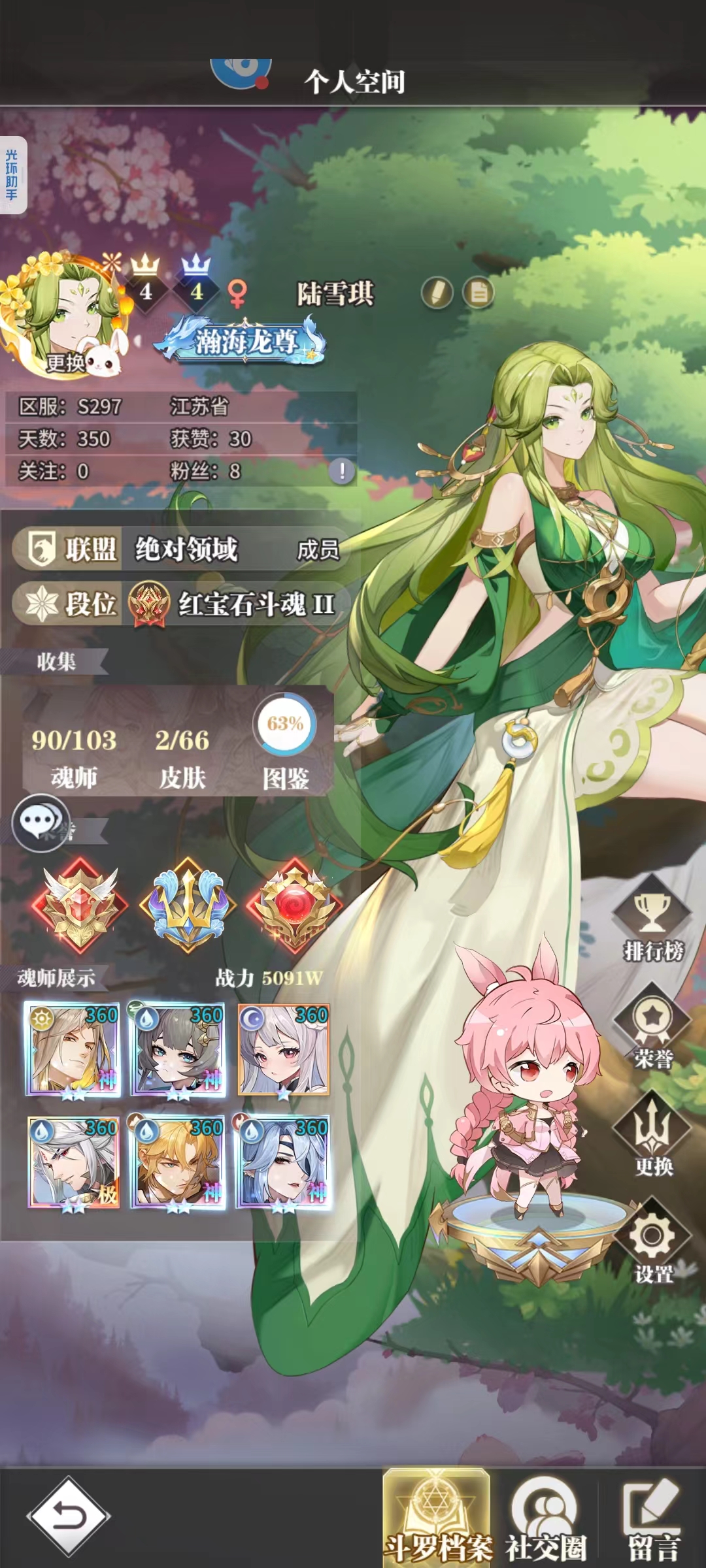
Task: Tap the back arrow button
Action: tap(69, 1516)
